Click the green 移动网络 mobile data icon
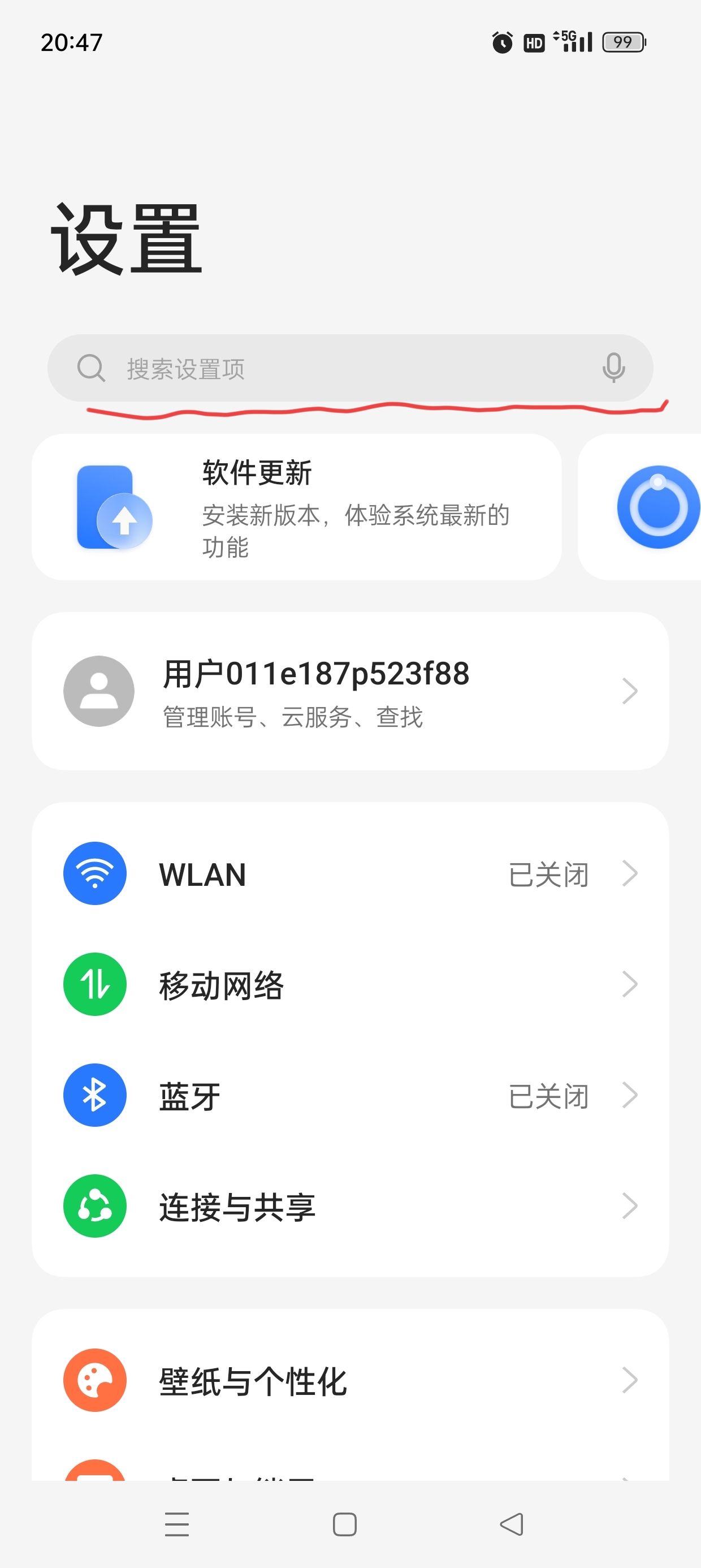Image resolution: width=701 pixels, height=1568 pixels. tap(94, 984)
